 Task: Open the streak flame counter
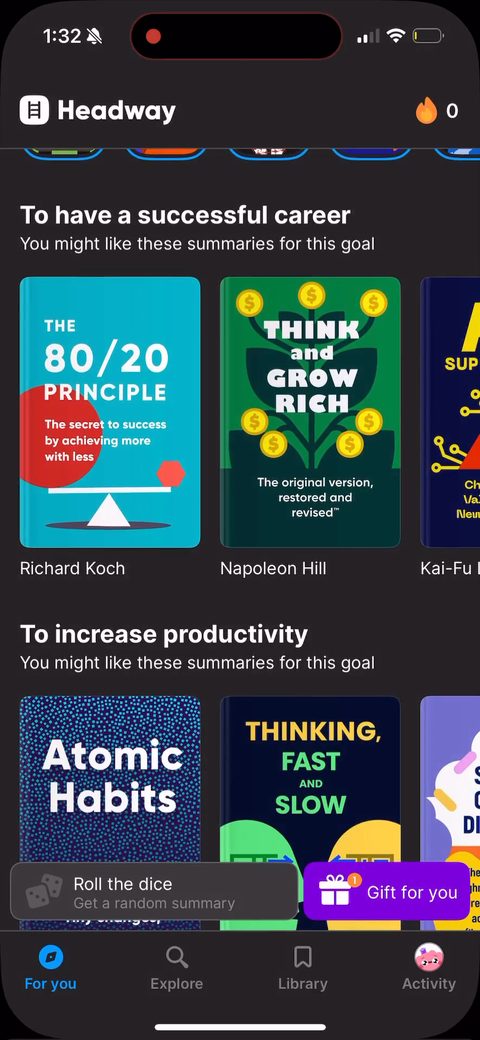437,111
